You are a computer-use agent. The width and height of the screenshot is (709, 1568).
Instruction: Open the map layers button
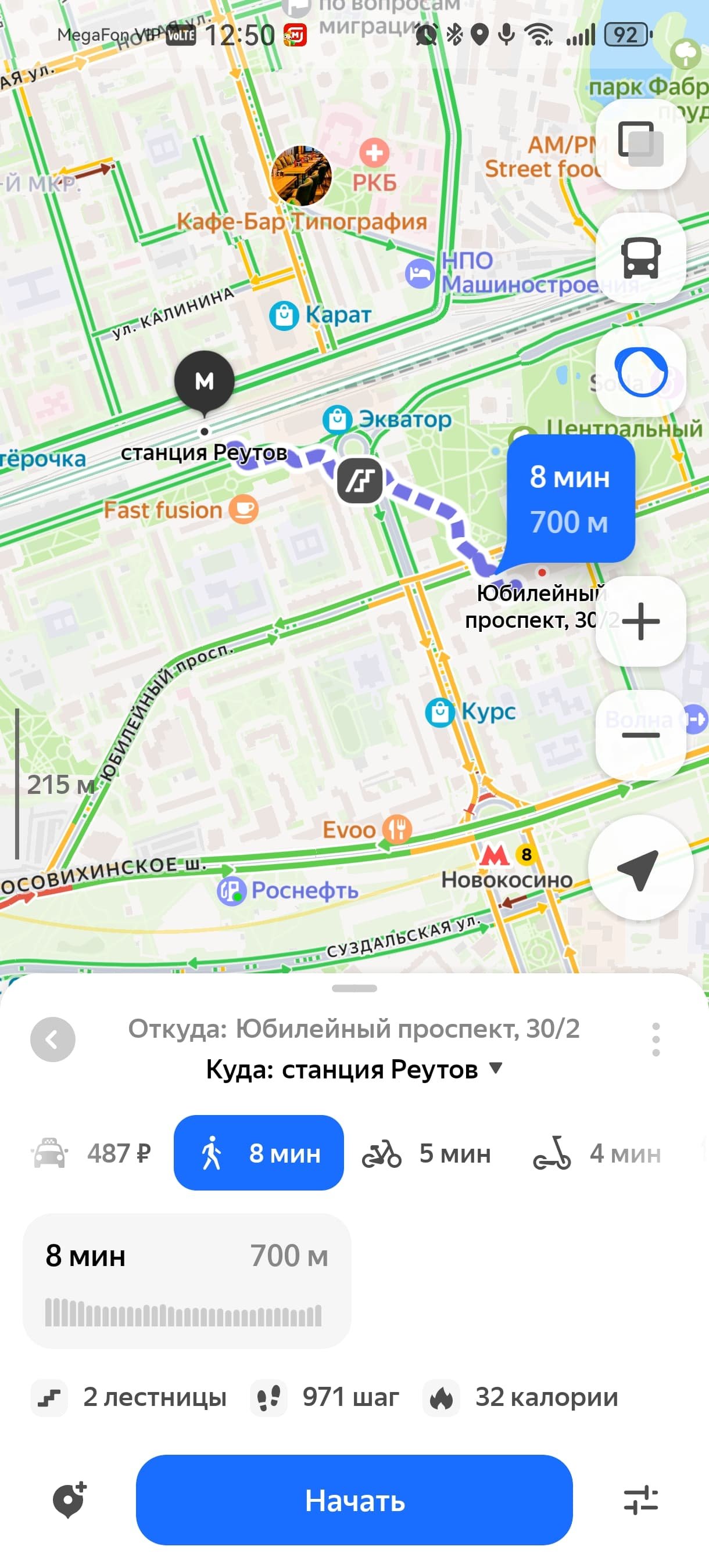click(x=640, y=144)
